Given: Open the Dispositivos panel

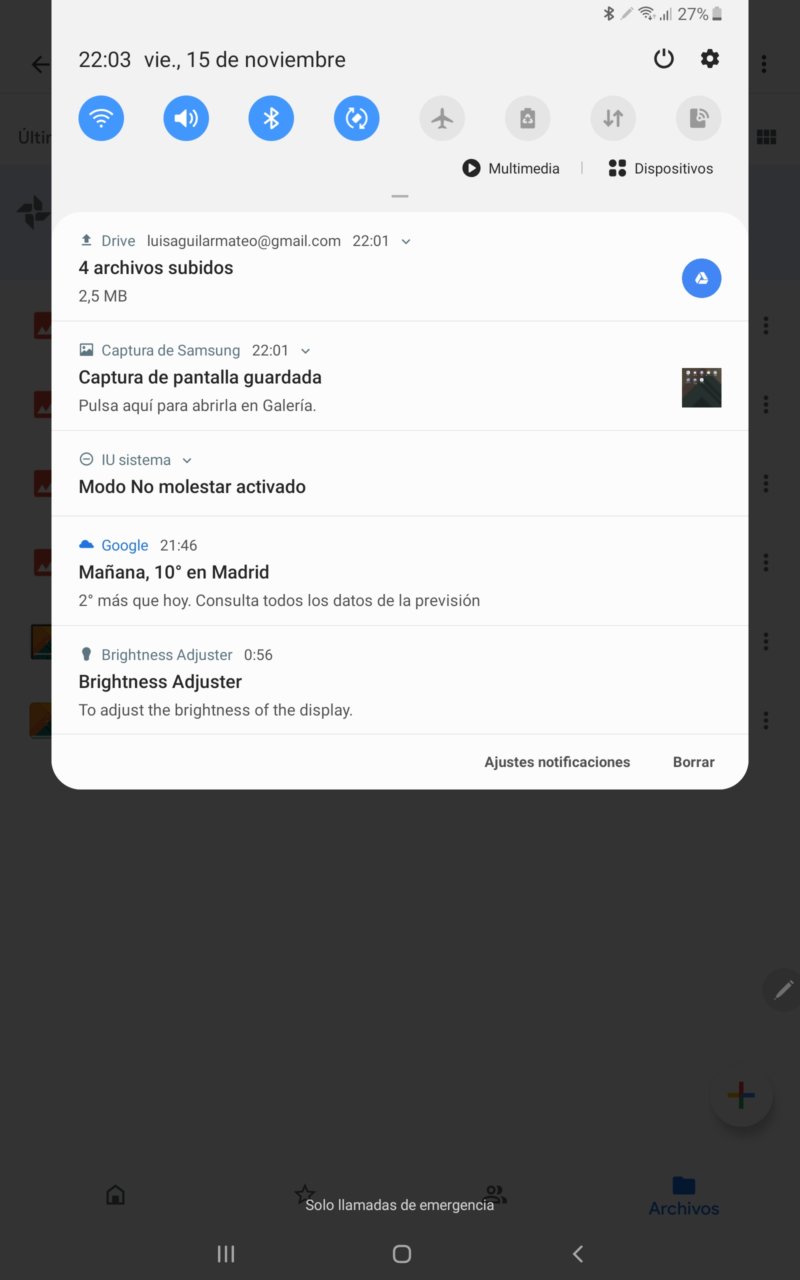Looking at the screenshot, I should click(661, 168).
